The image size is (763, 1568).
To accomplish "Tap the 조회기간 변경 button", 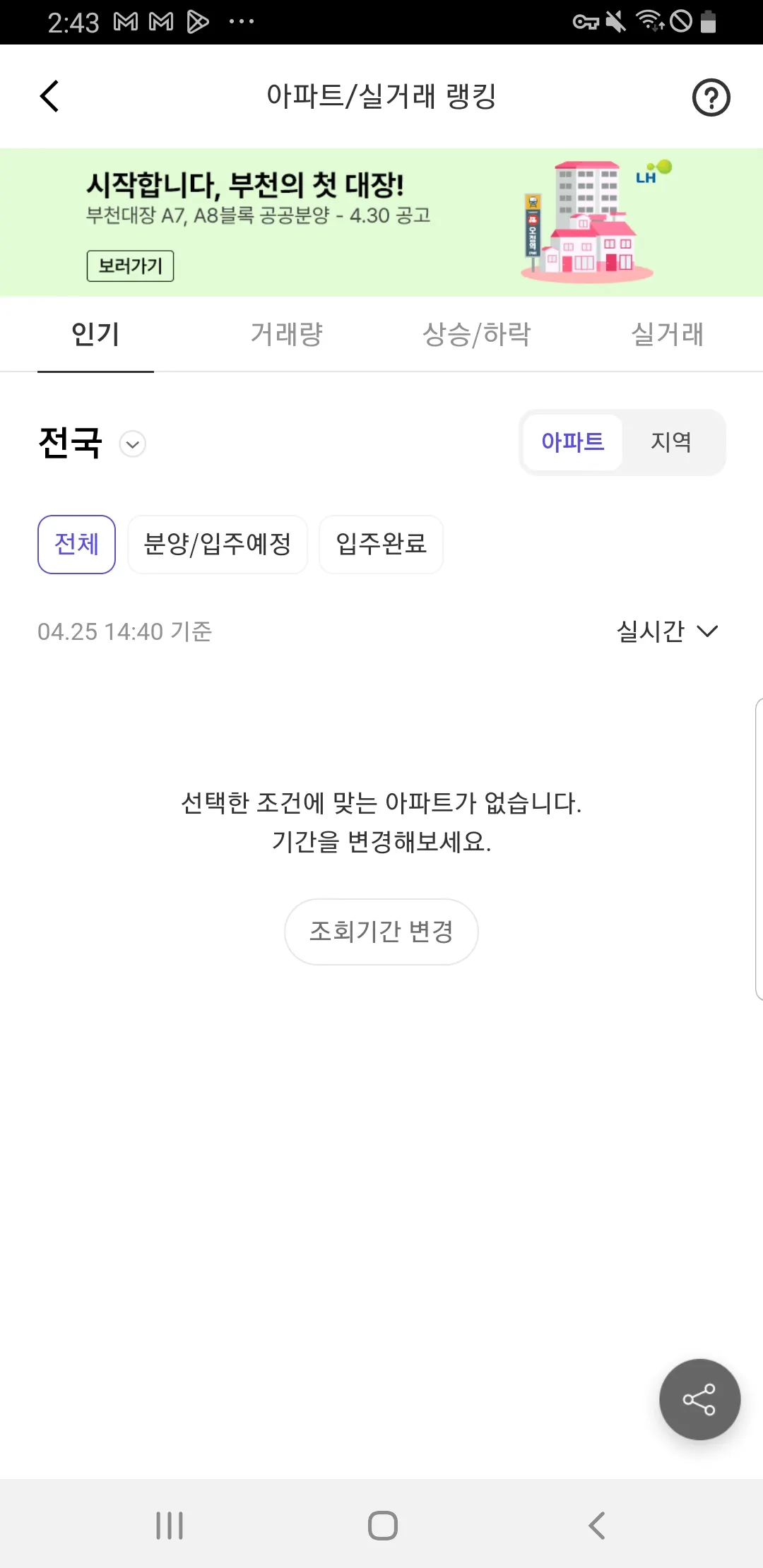I will [381, 932].
